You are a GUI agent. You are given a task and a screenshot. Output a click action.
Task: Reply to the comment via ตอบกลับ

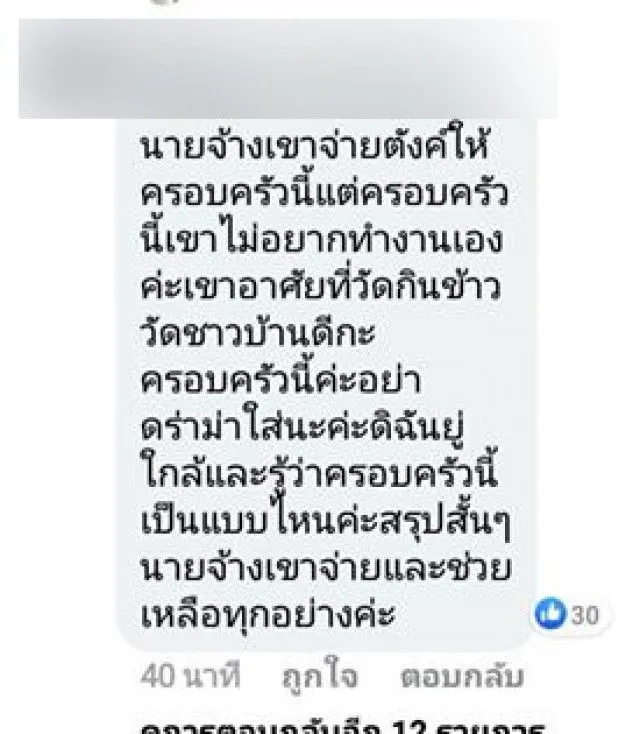461,677
